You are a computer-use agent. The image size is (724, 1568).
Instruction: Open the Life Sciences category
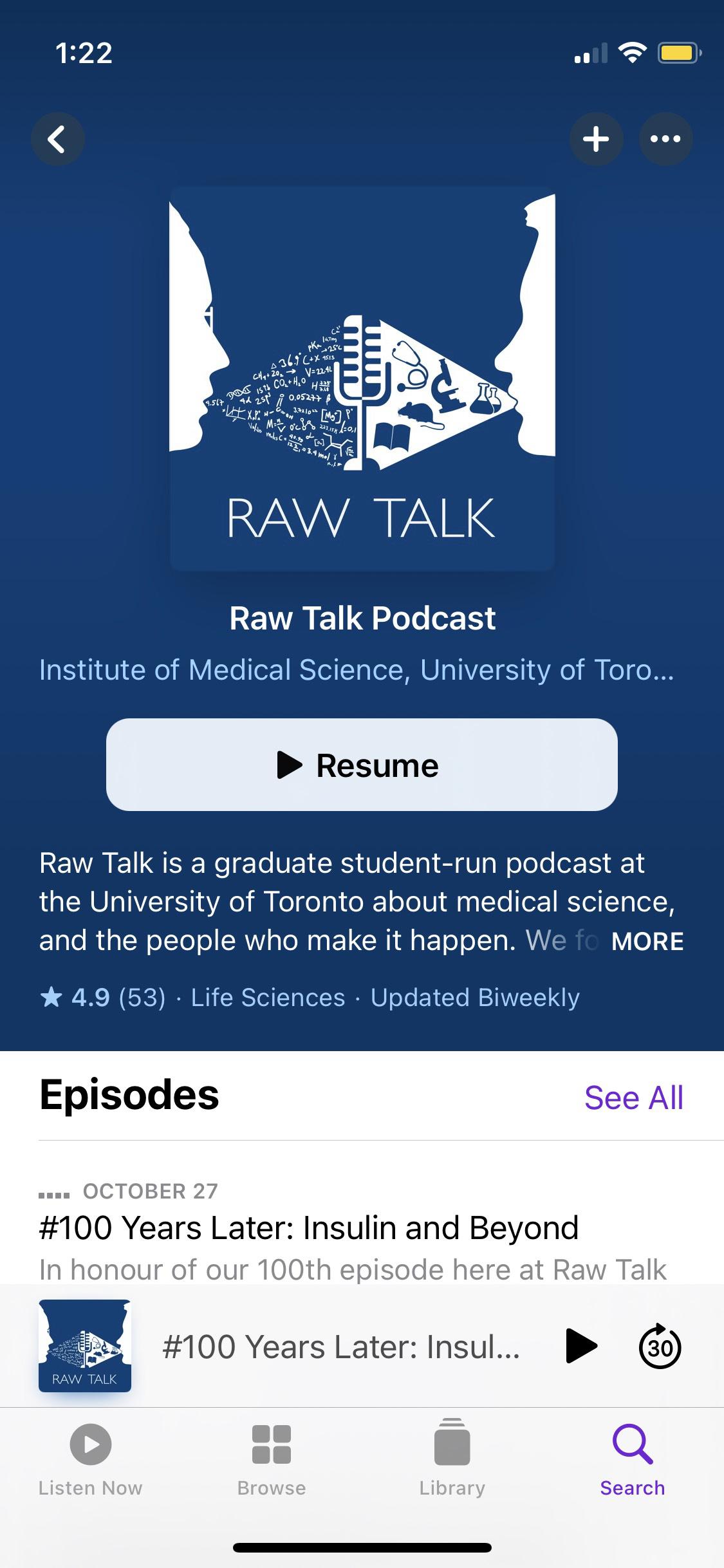point(268,998)
